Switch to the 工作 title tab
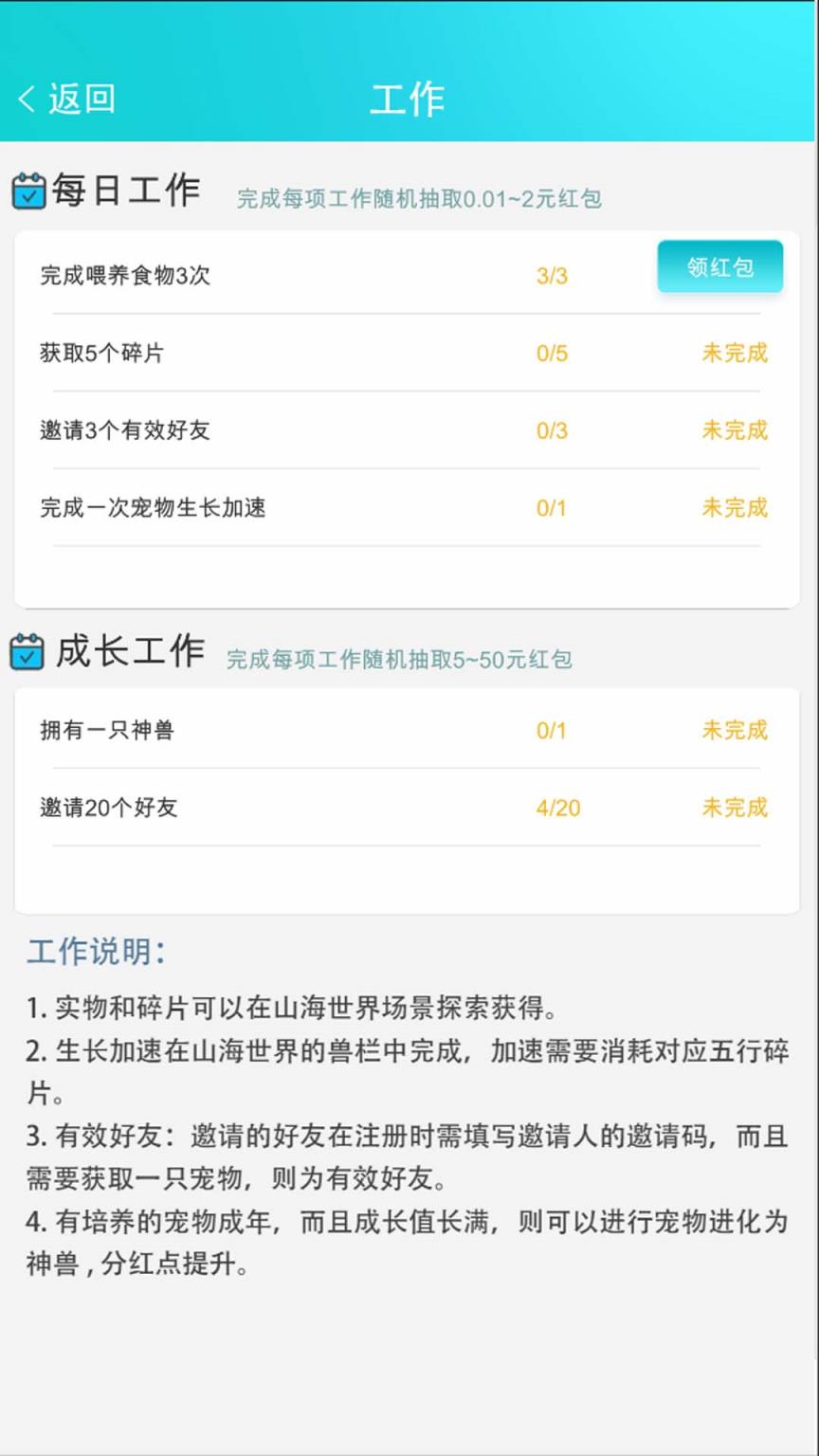Image resolution: width=819 pixels, height=1456 pixels. point(409,99)
